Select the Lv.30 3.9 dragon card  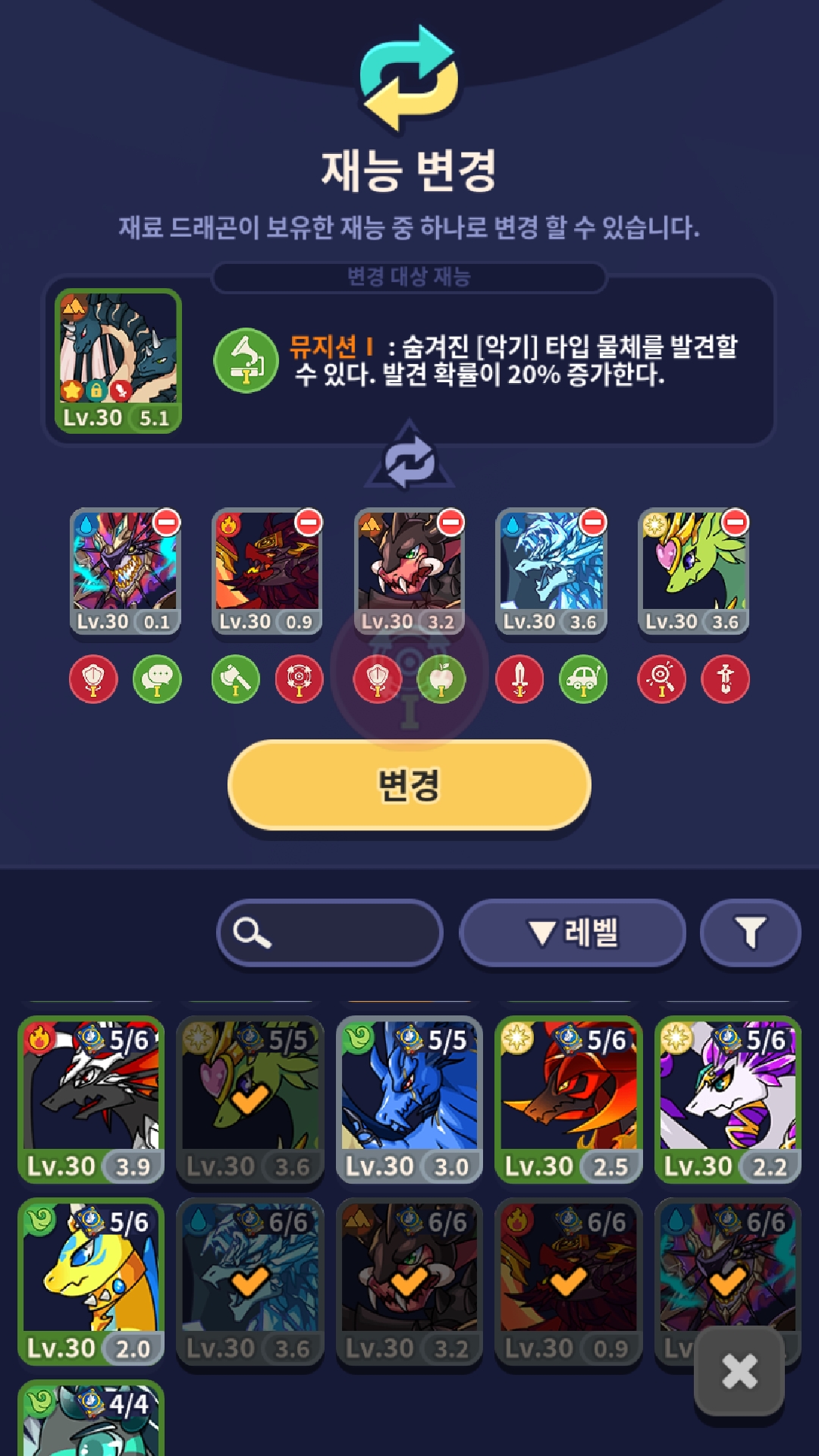click(91, 1100)
